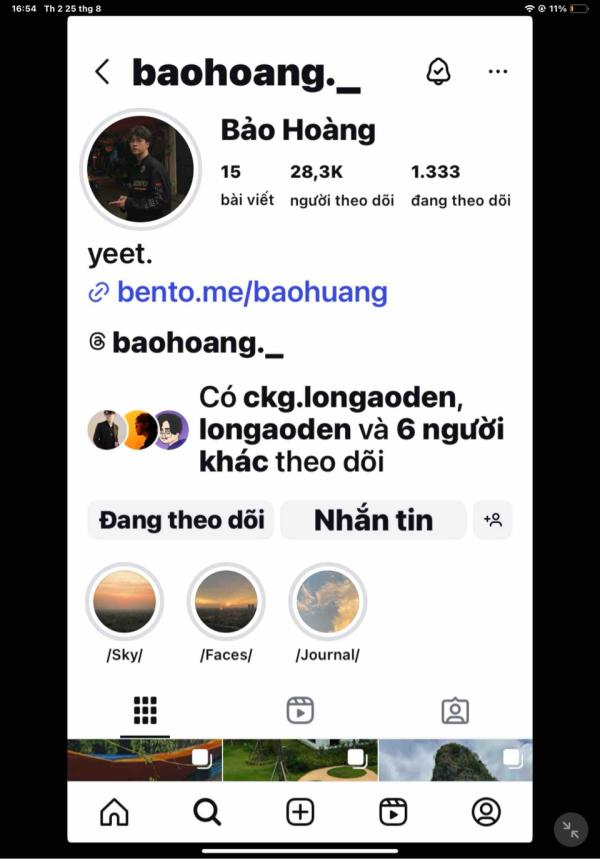Image resolution: width=600 pixels, height=859 pixels.
Task: Open suggested accounts add-person button
Action: 492,520
